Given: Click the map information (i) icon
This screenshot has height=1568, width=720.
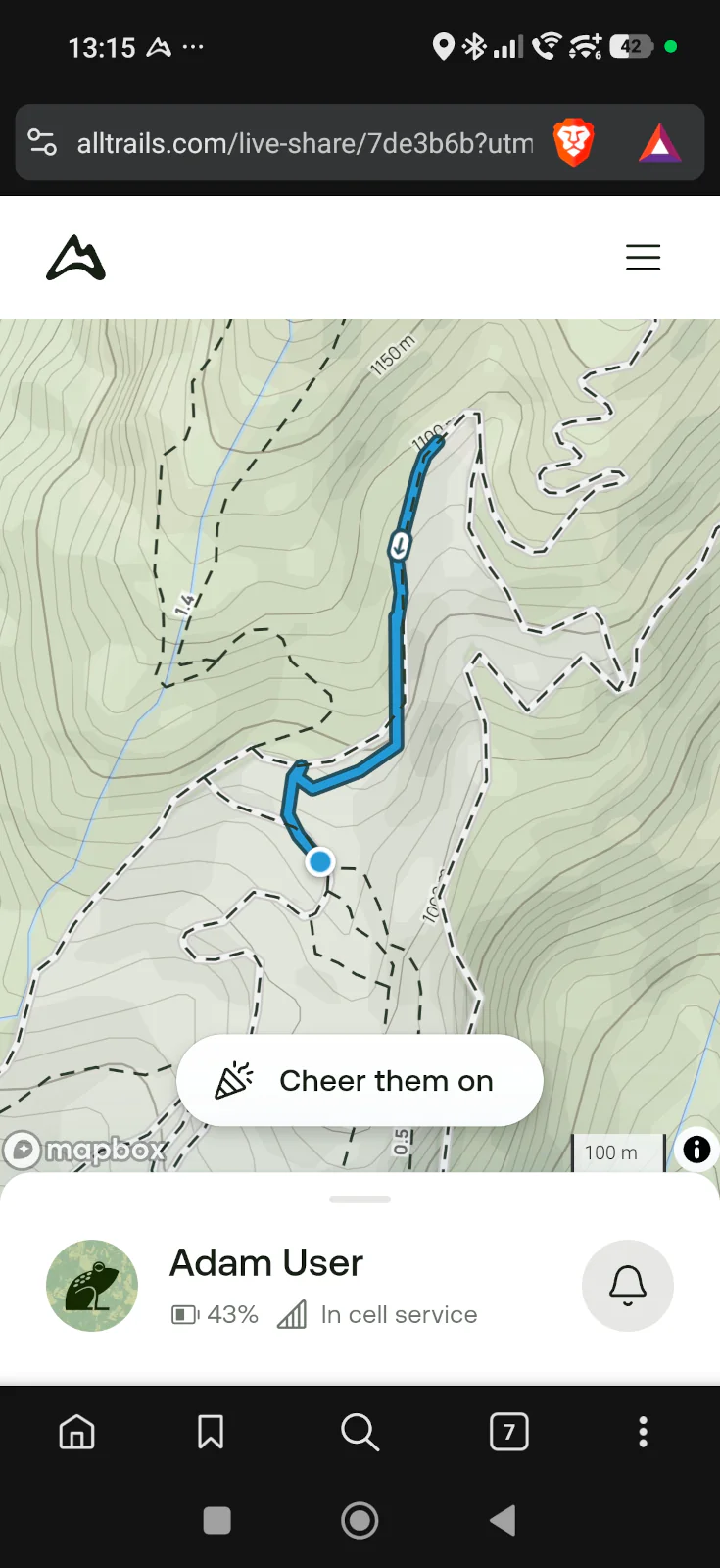Looking at the screenshot, I should click(x=696, y=1151).
